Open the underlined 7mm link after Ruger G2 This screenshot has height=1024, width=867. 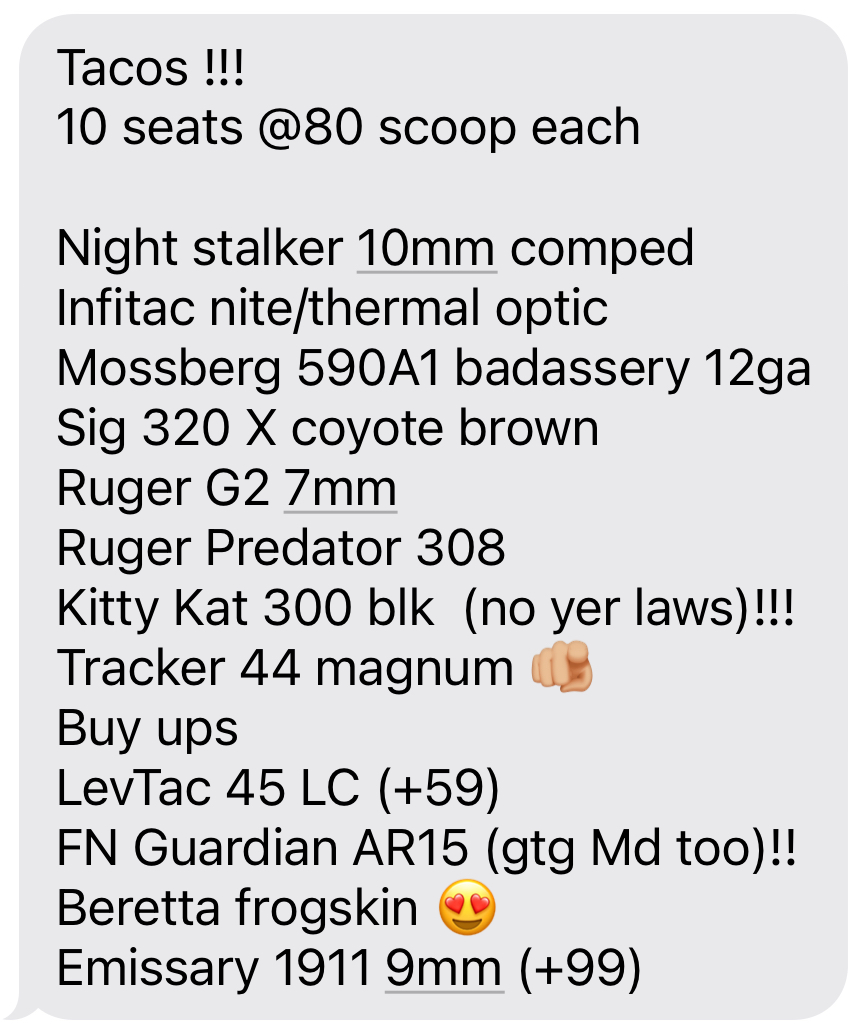click(x=340, y=489)
